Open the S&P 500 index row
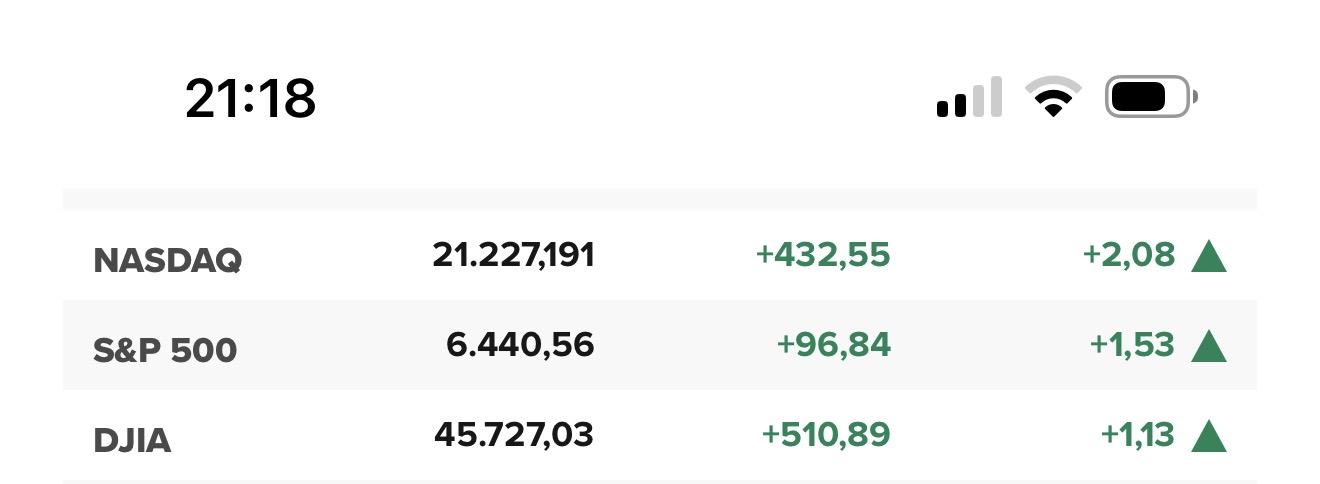 [x=165, y=349]
